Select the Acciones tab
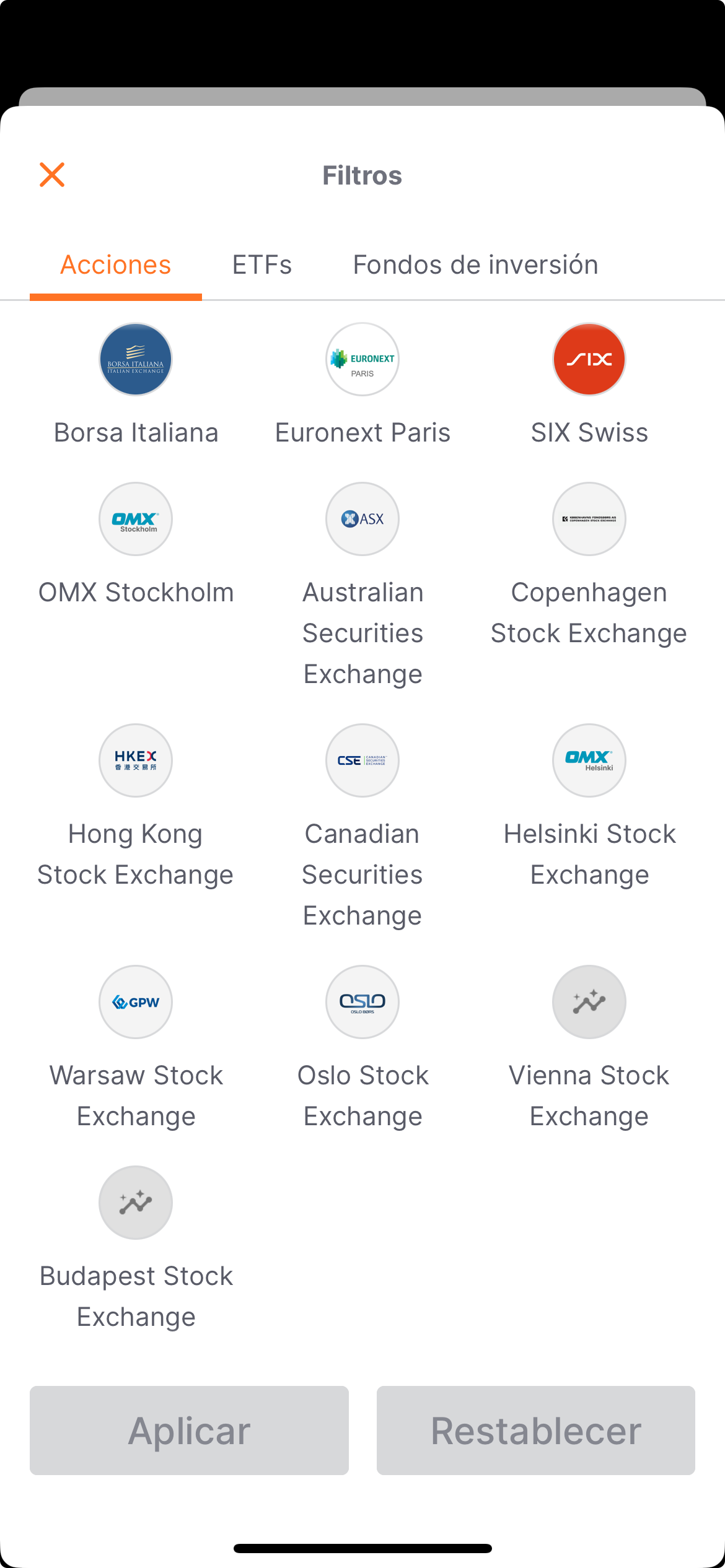Image resolution: width=725 pixels, height=1568 pixels. 116,265
